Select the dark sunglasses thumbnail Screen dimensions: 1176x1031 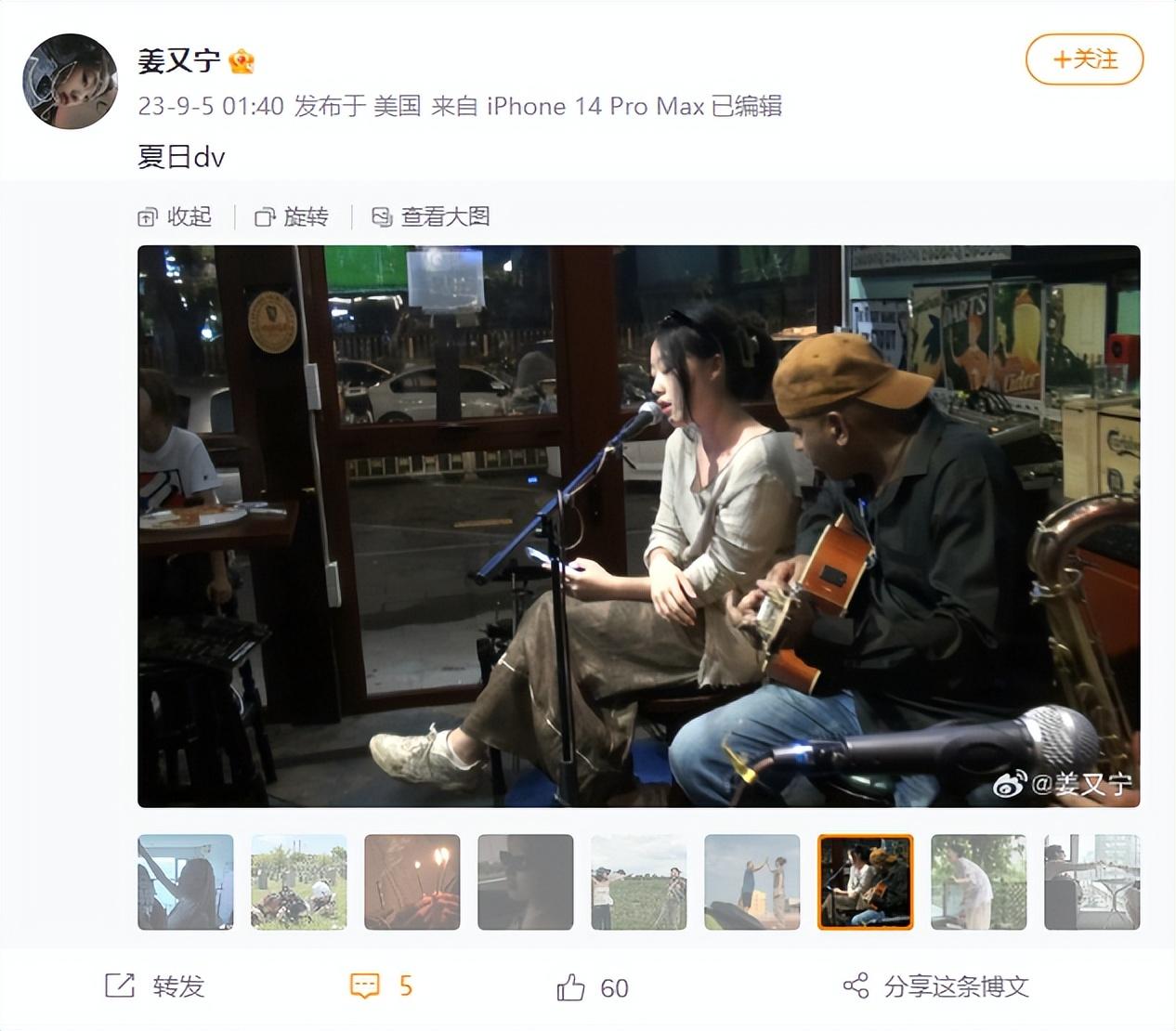(526, 881)
